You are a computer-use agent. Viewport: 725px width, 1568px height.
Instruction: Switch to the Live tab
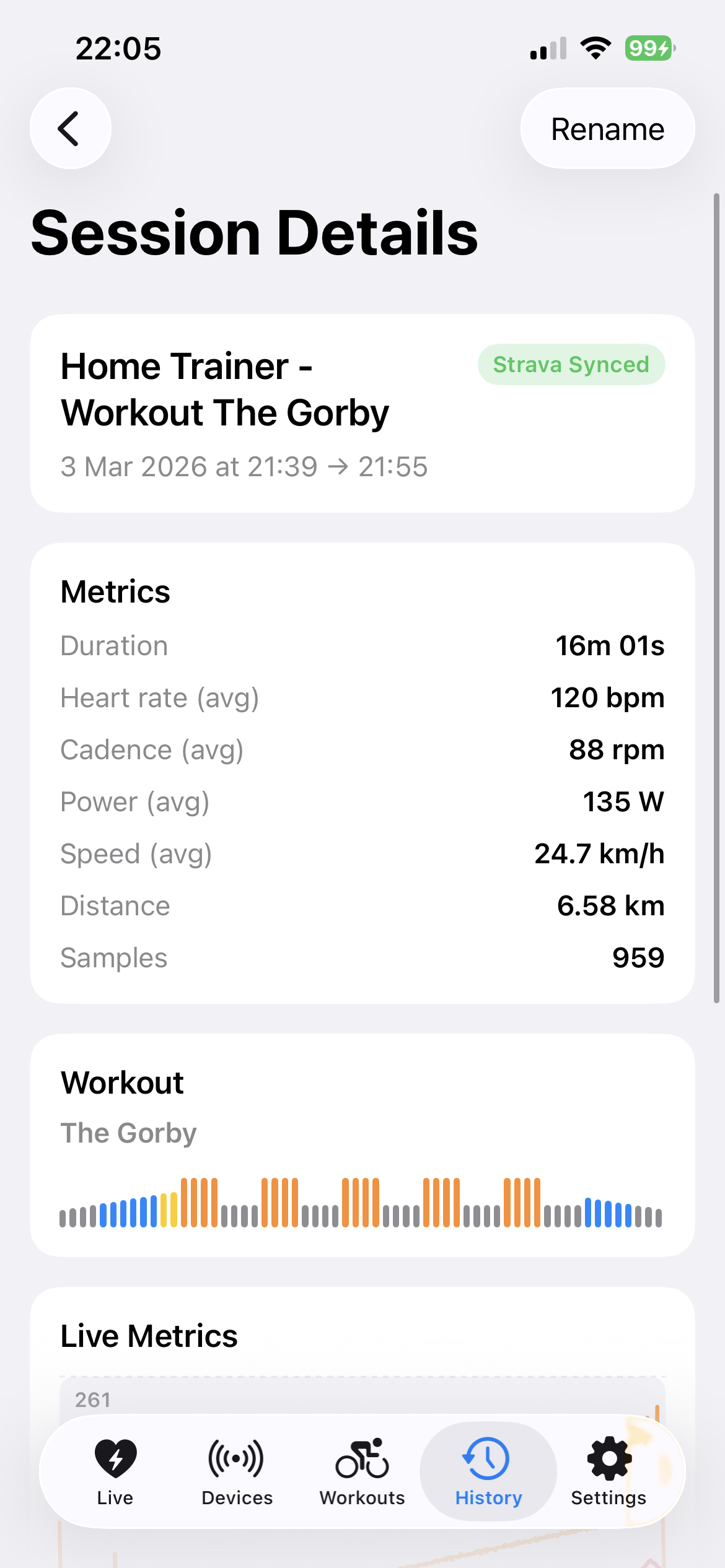(x=115, y=1471)
